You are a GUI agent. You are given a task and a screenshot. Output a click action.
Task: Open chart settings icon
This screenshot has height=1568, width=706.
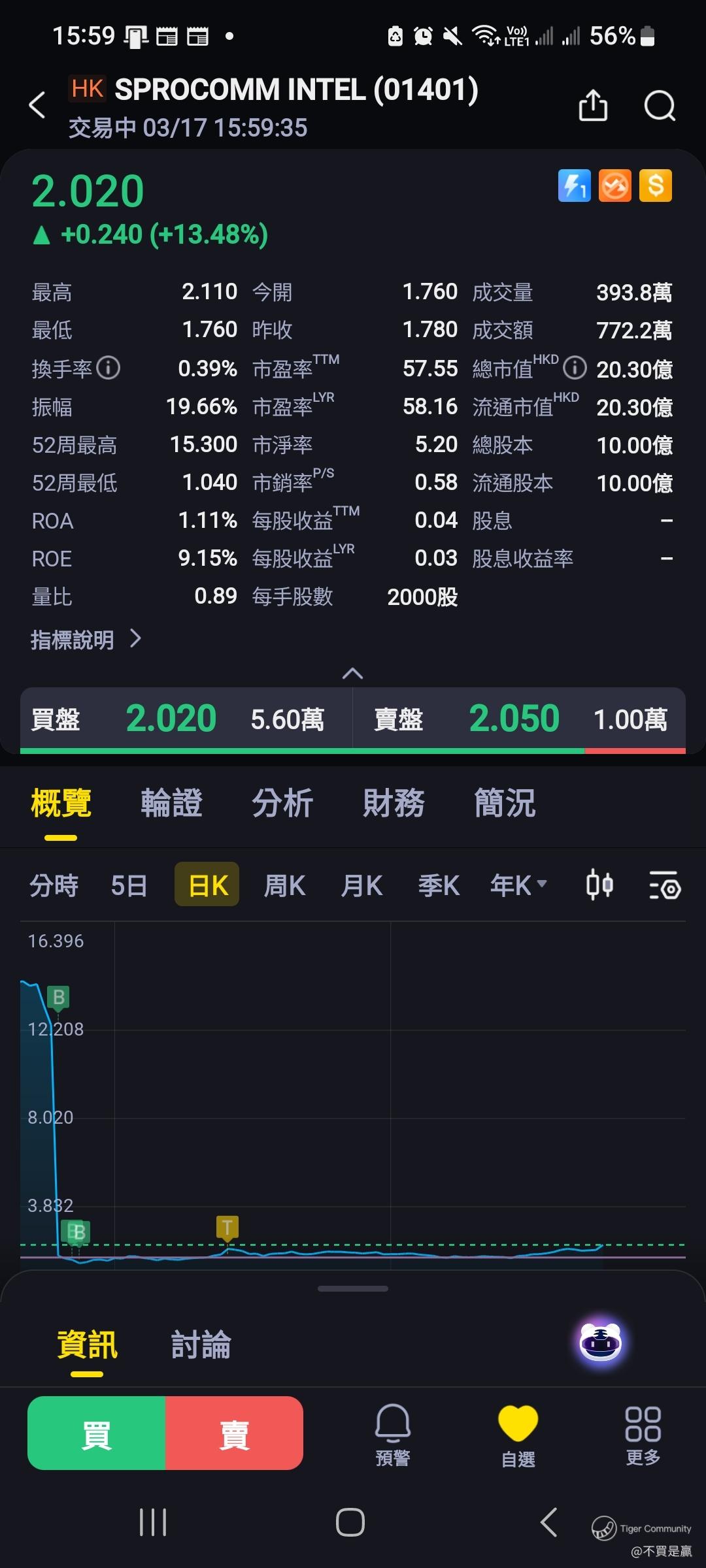click(x=665, y=886)
